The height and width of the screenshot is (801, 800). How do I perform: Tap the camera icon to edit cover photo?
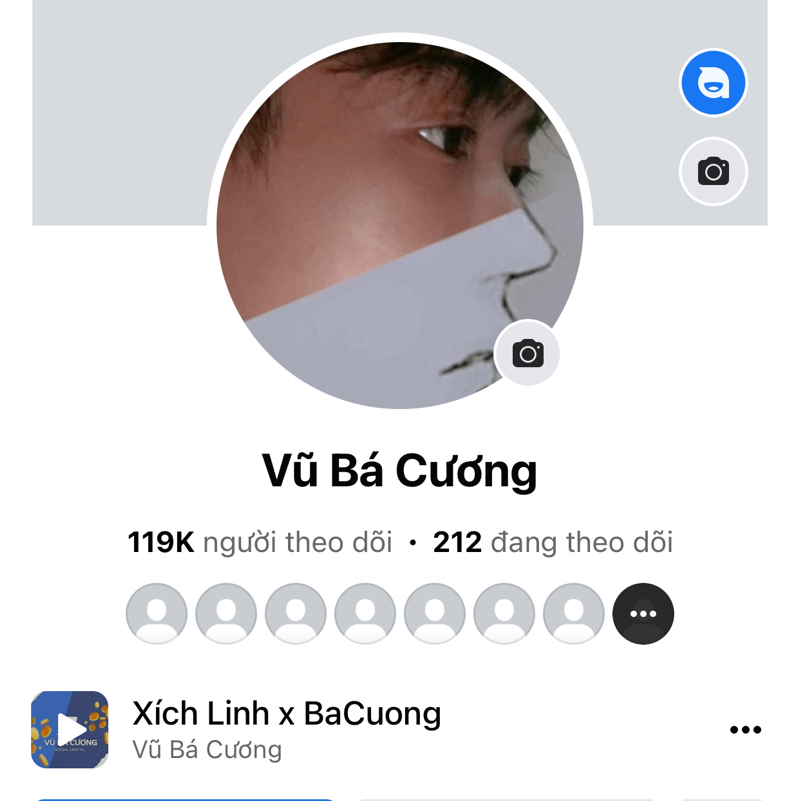pos(713,171)
